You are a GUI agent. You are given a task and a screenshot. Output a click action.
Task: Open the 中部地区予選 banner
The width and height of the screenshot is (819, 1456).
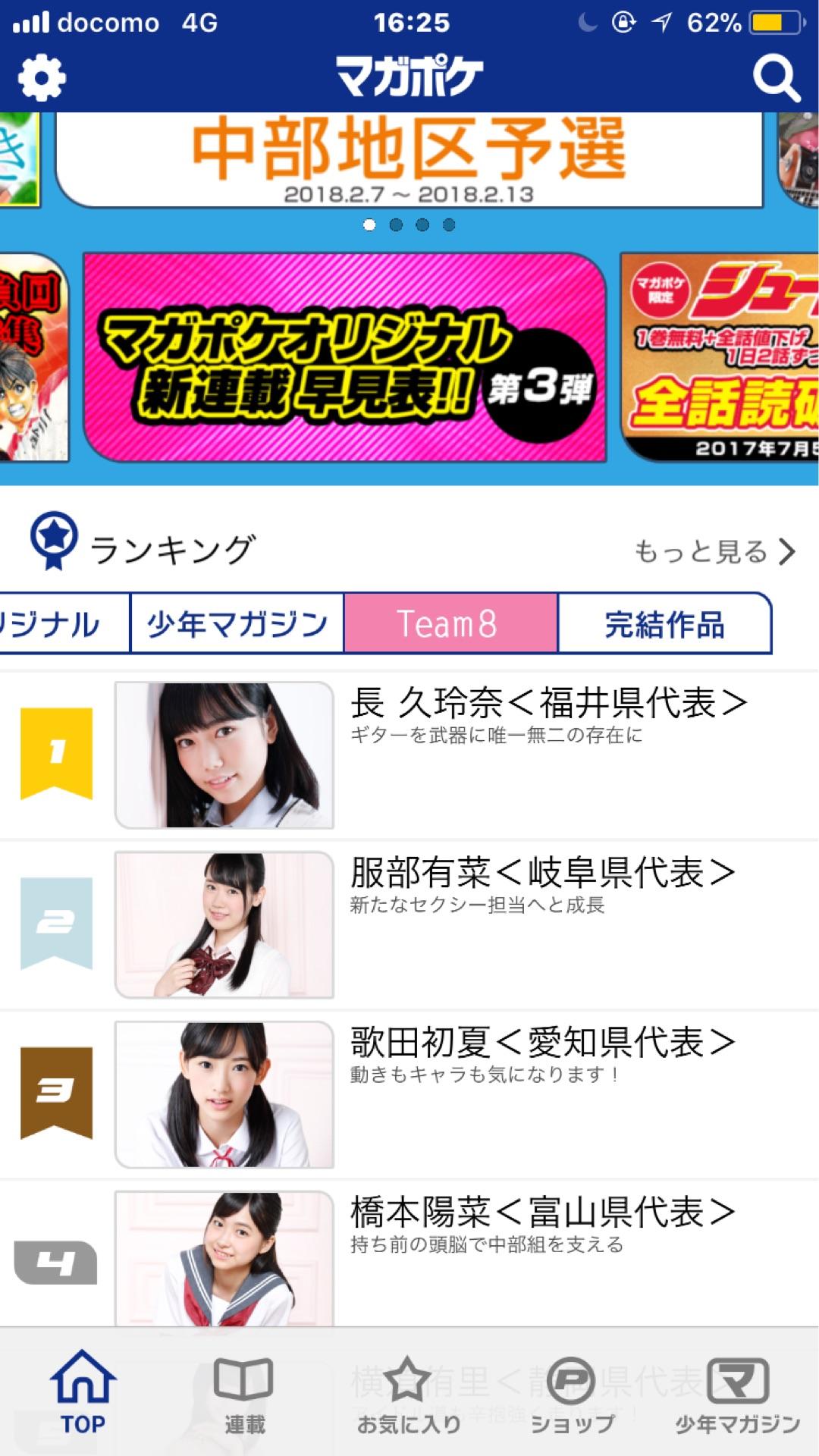409,159
